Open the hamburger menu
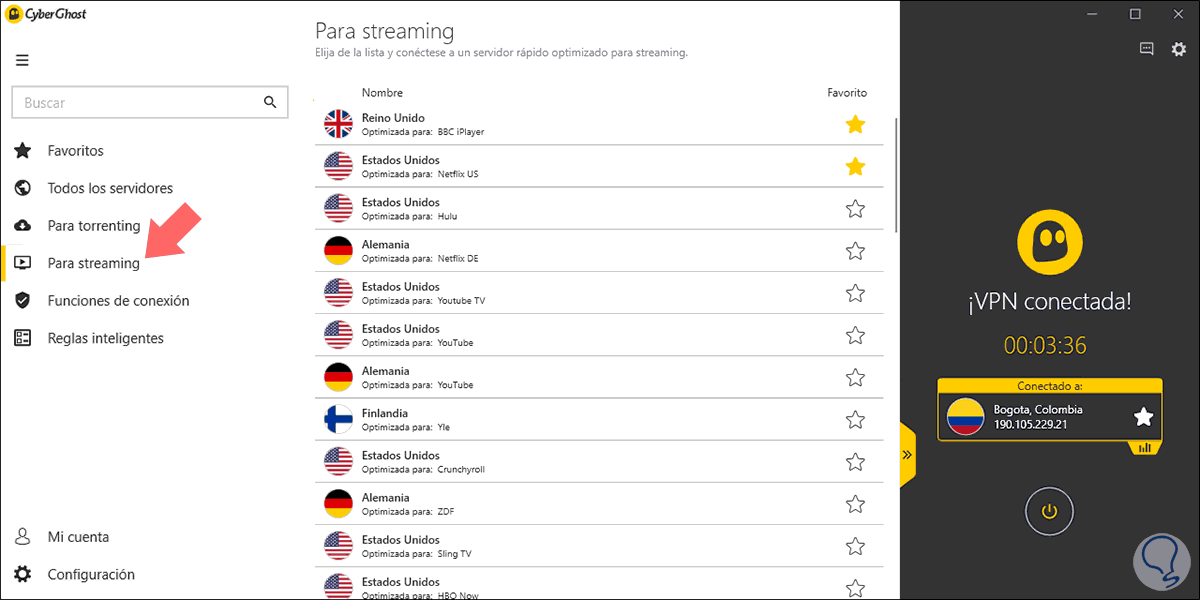 [22, 60]
